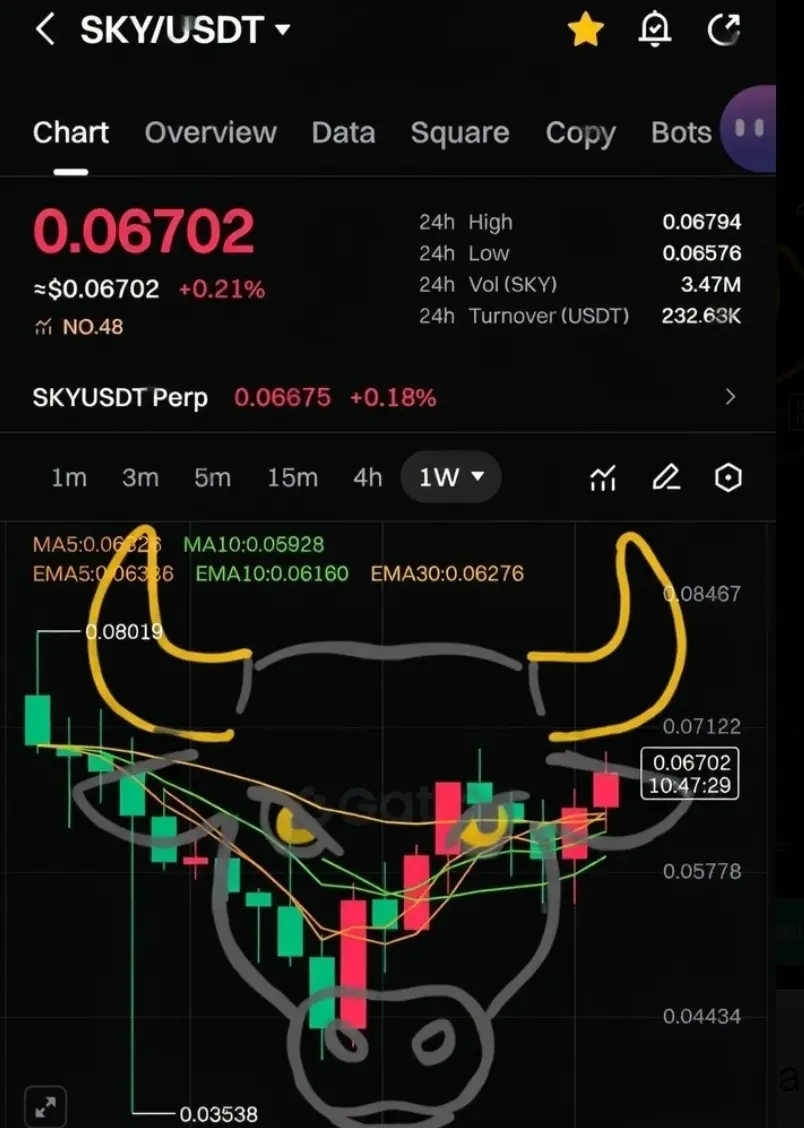Remove SKY/USDT from favorites with the star
Image resolution: width=804 pixels, height=1128 pixels.
tap(585, 30)
